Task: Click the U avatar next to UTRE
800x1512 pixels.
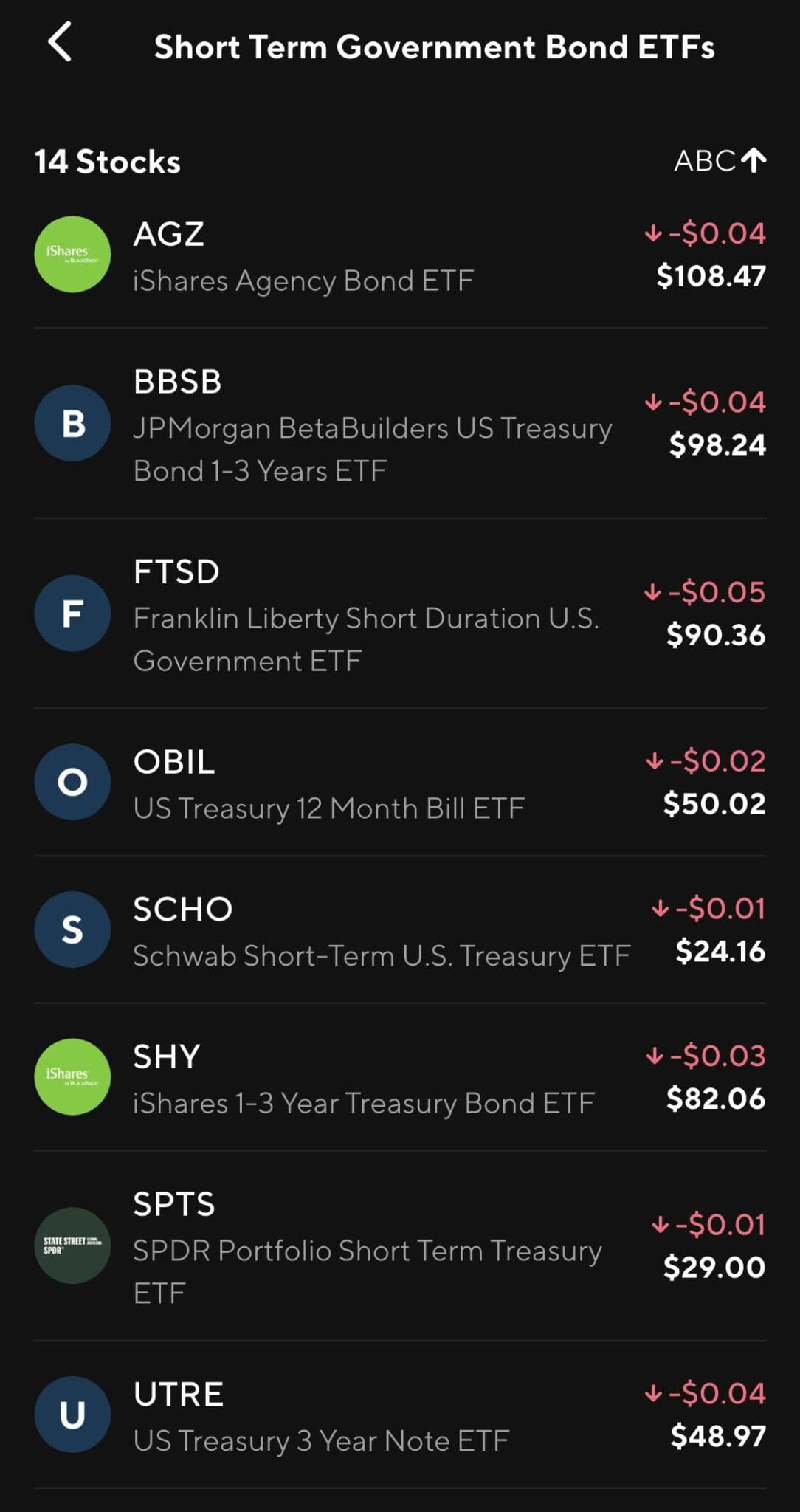Action: click(72, 1415)
